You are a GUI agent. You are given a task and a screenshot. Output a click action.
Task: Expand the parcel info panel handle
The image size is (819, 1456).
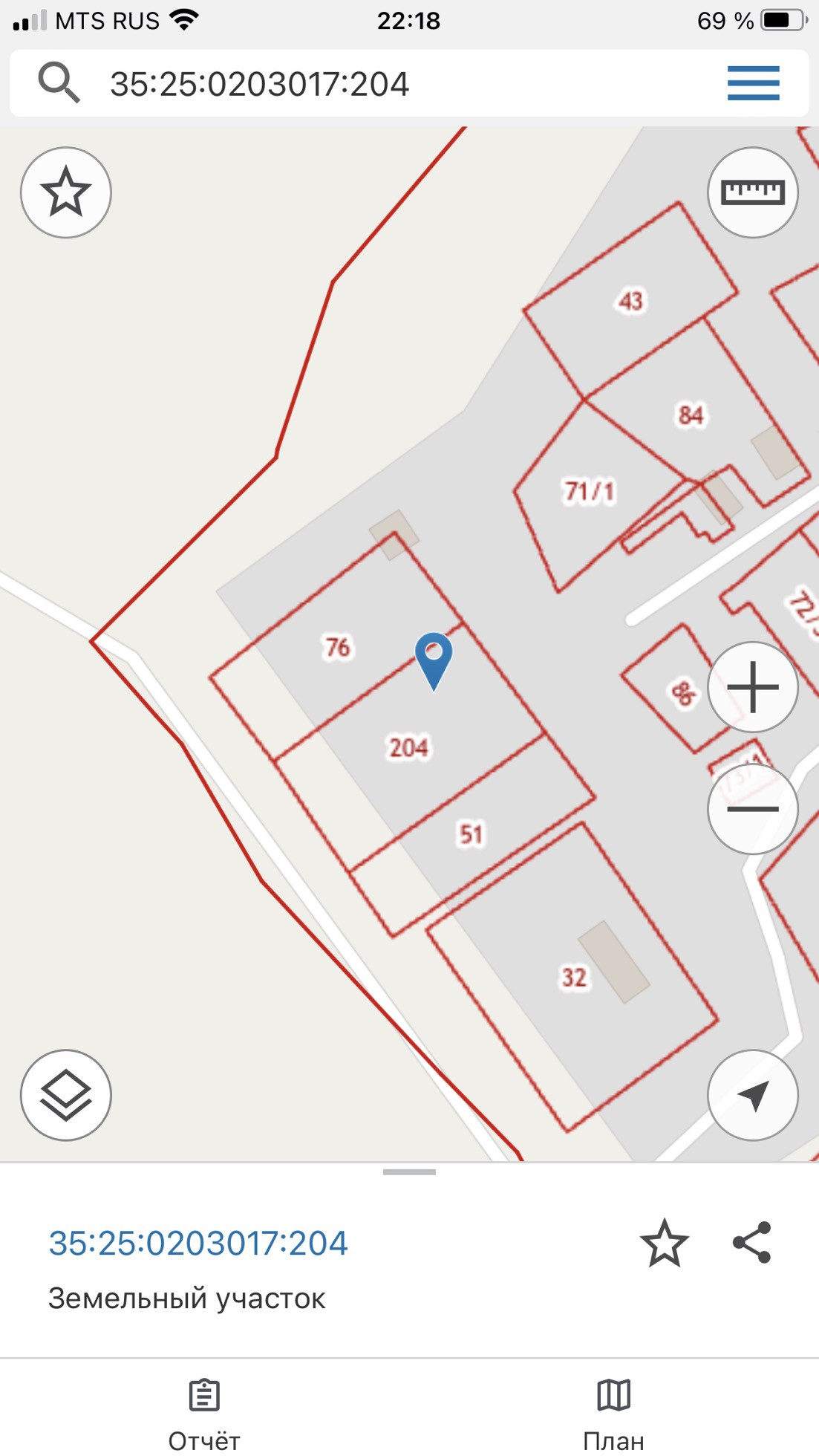(409, 1172)
